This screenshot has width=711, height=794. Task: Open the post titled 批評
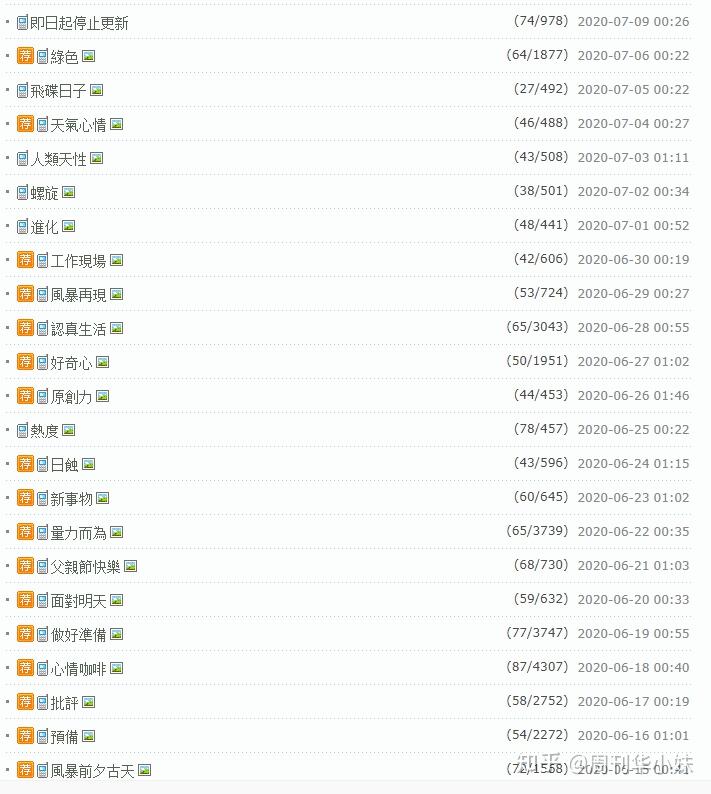point(64,703)
